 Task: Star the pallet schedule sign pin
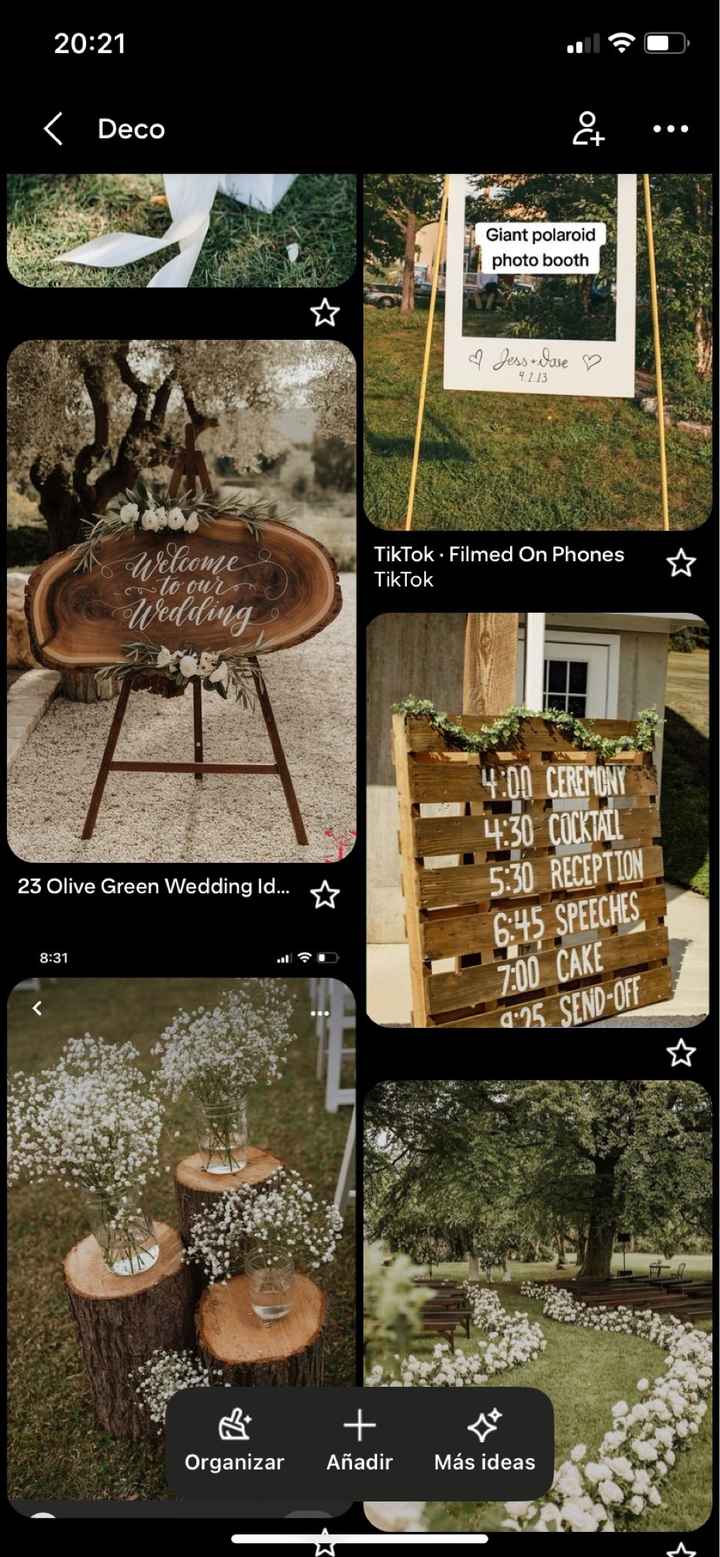coord(681,1052)
